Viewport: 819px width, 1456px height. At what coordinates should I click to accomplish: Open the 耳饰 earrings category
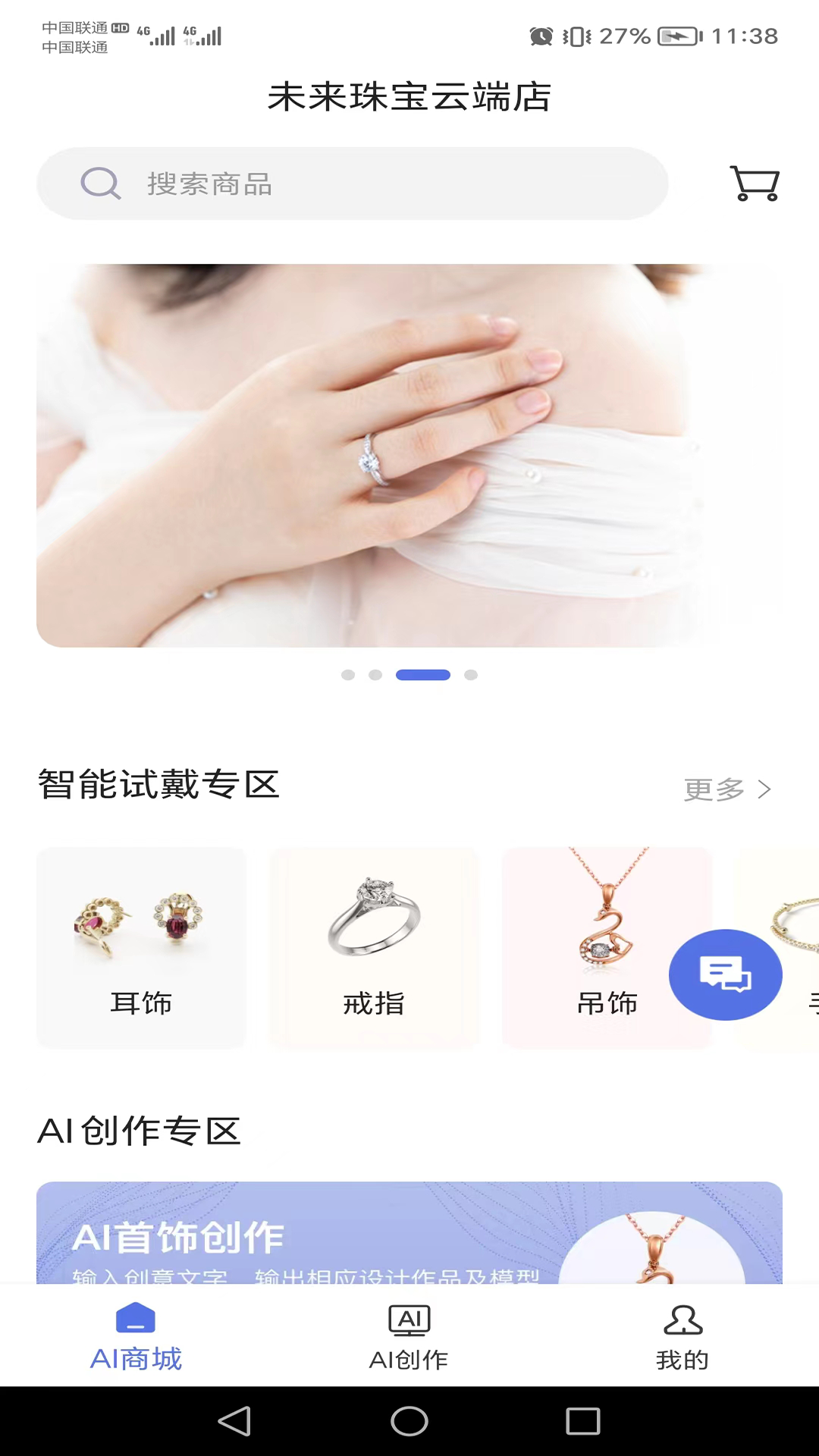(x=141, y=948)
